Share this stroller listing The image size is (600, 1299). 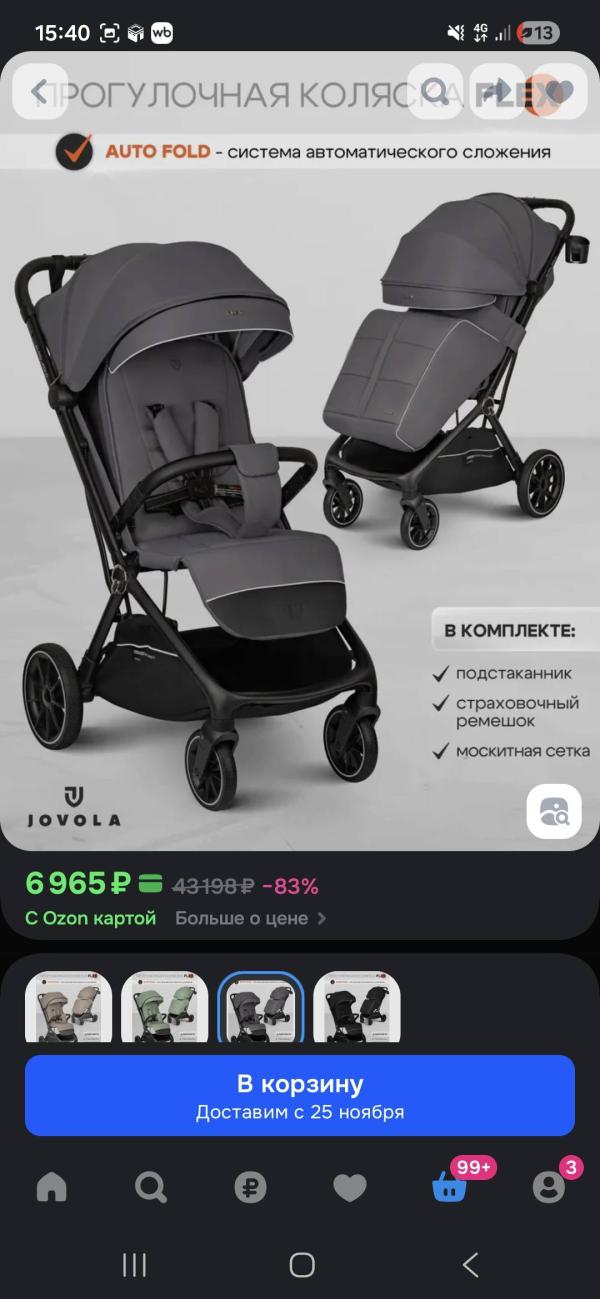(497, 92)
